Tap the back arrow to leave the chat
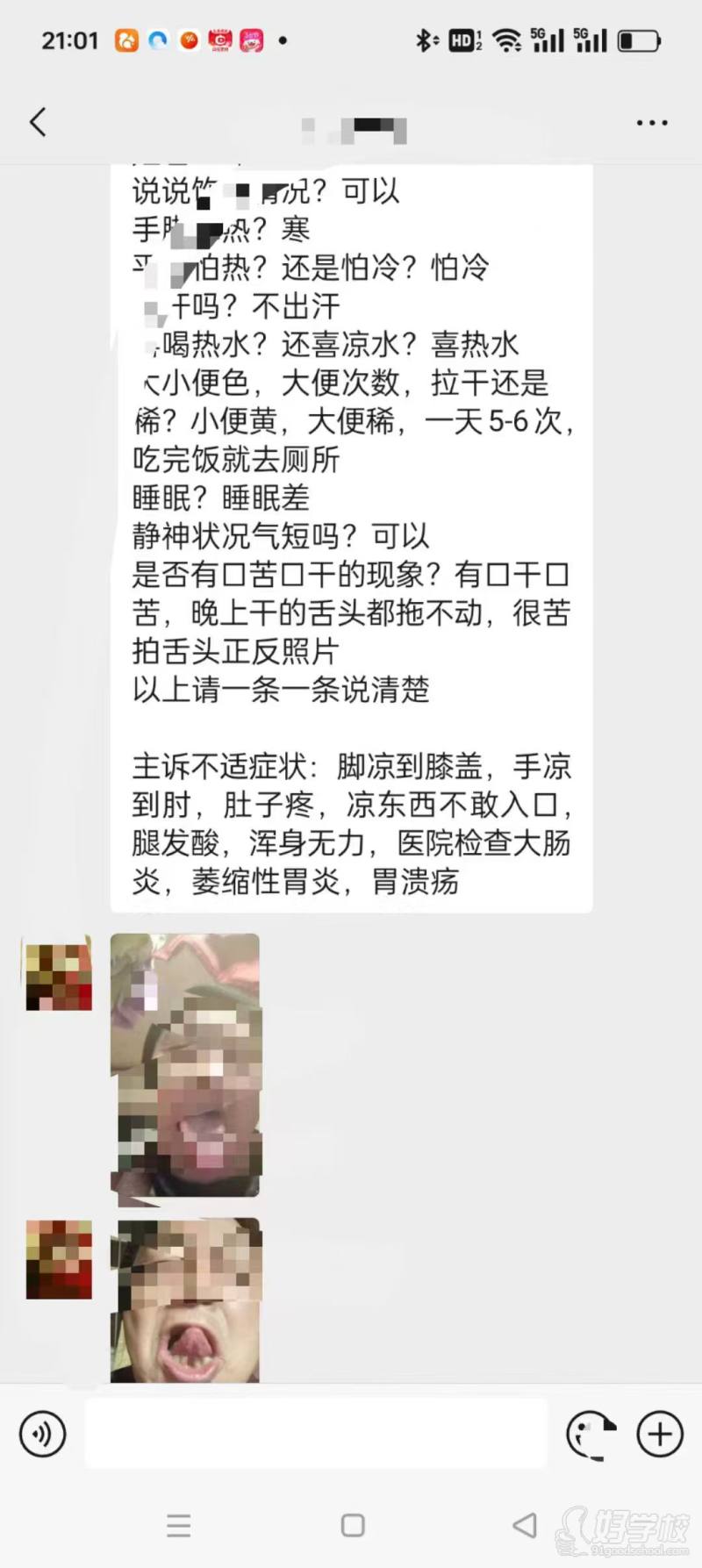Image resolution: width=702 pixels, height=1568 pixels. click(37, 122)
